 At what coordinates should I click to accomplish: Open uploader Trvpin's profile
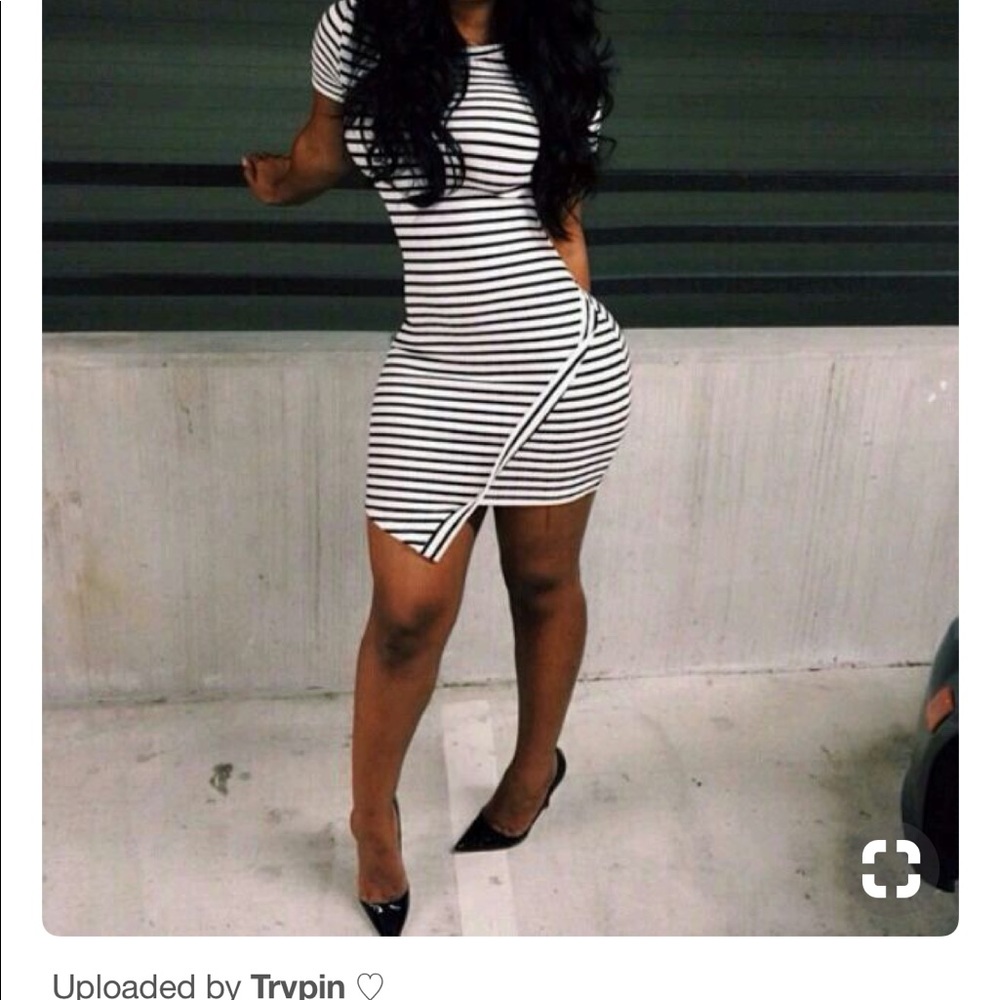point(297,985)
